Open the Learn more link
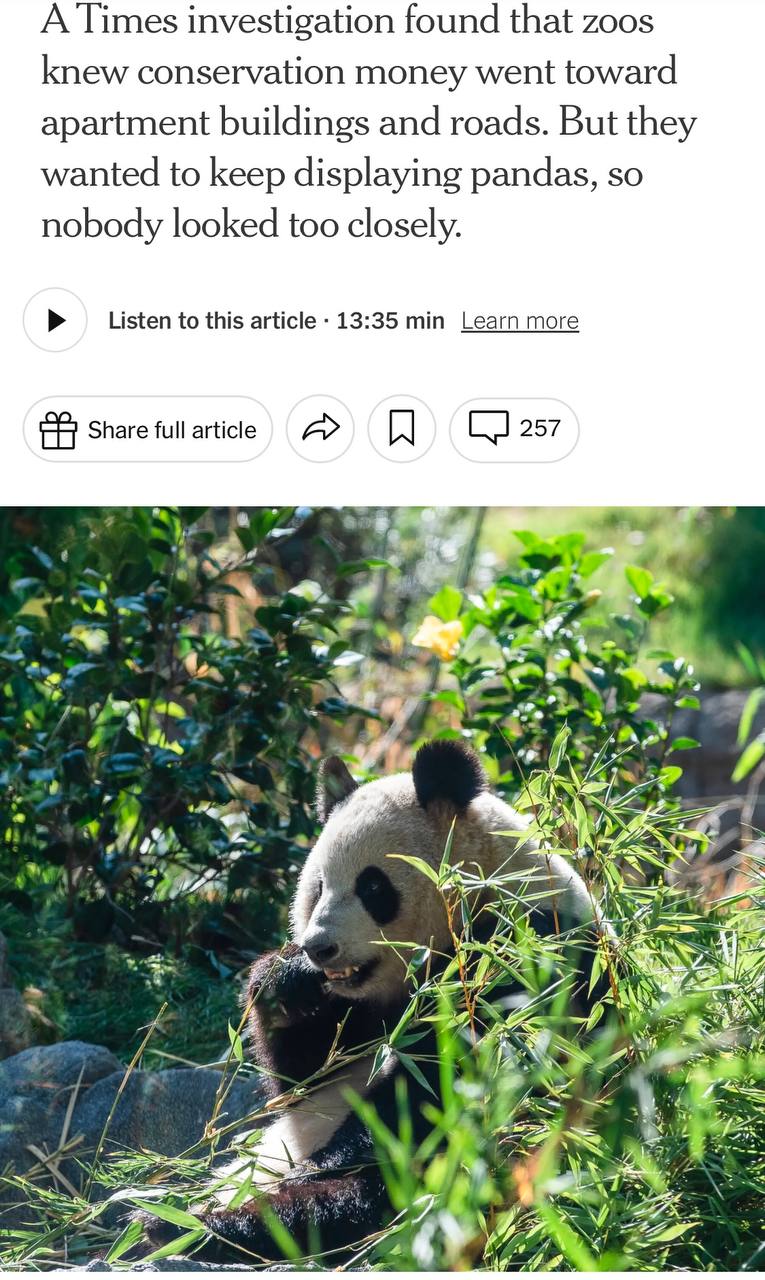Viewport: 765px width, 1280px height. coord(519,321)
